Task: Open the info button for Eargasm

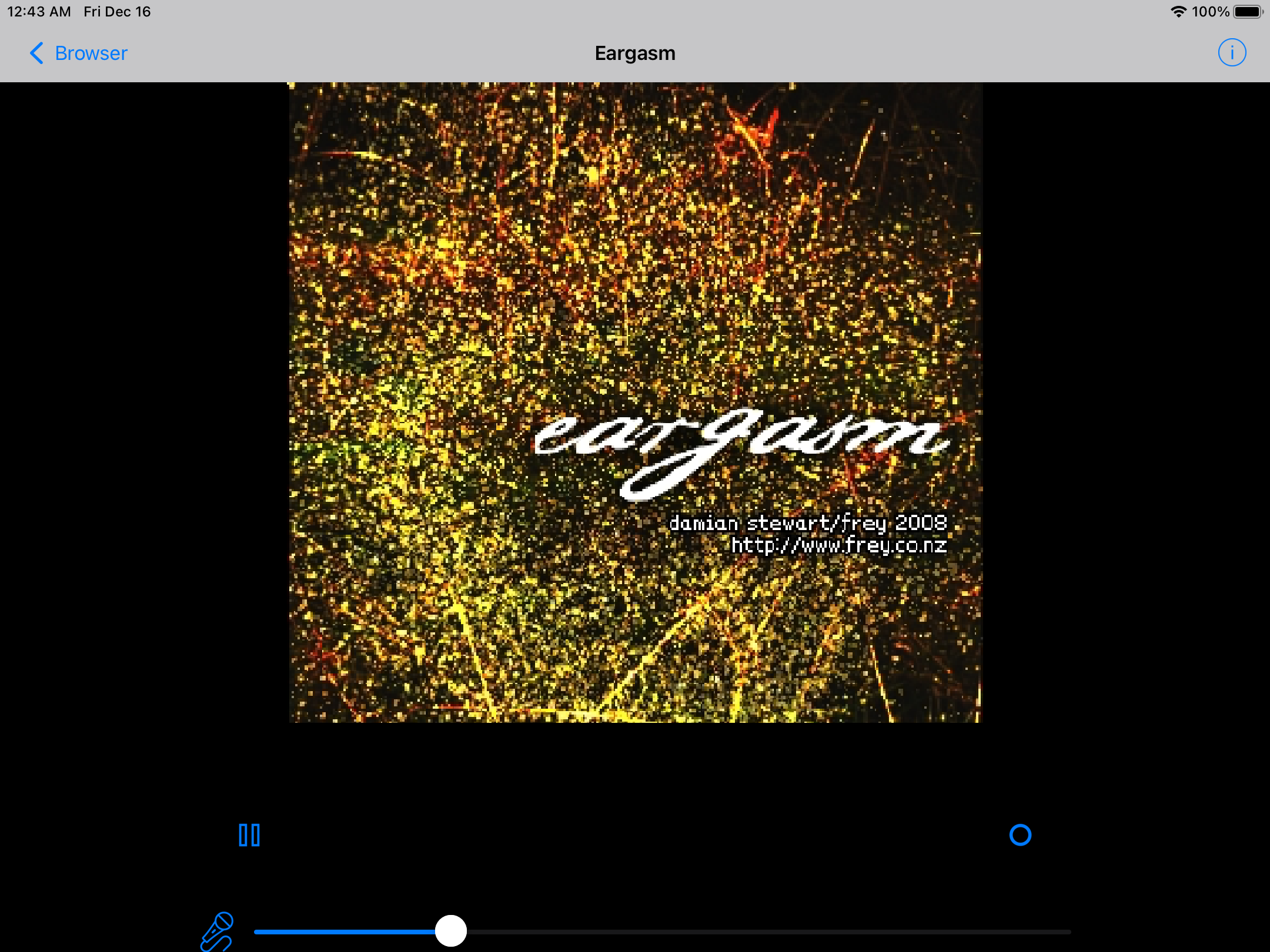Action: 1231,53
